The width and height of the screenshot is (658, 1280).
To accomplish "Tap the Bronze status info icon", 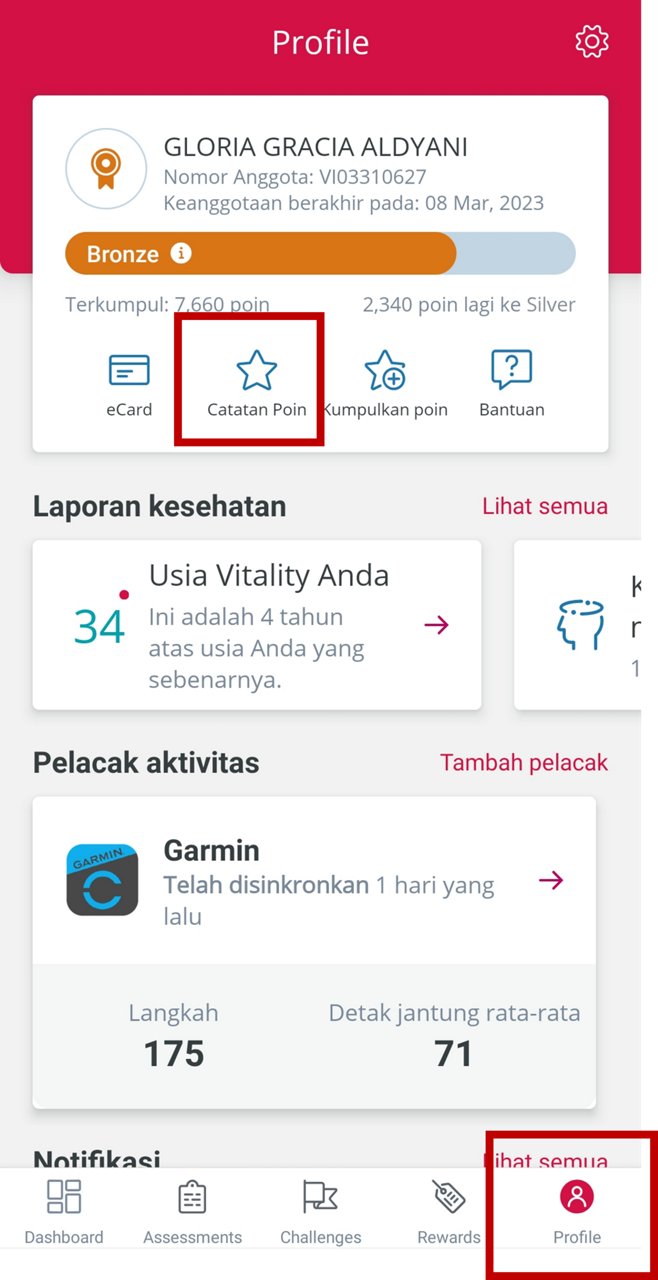I will (x=181, y=253).
